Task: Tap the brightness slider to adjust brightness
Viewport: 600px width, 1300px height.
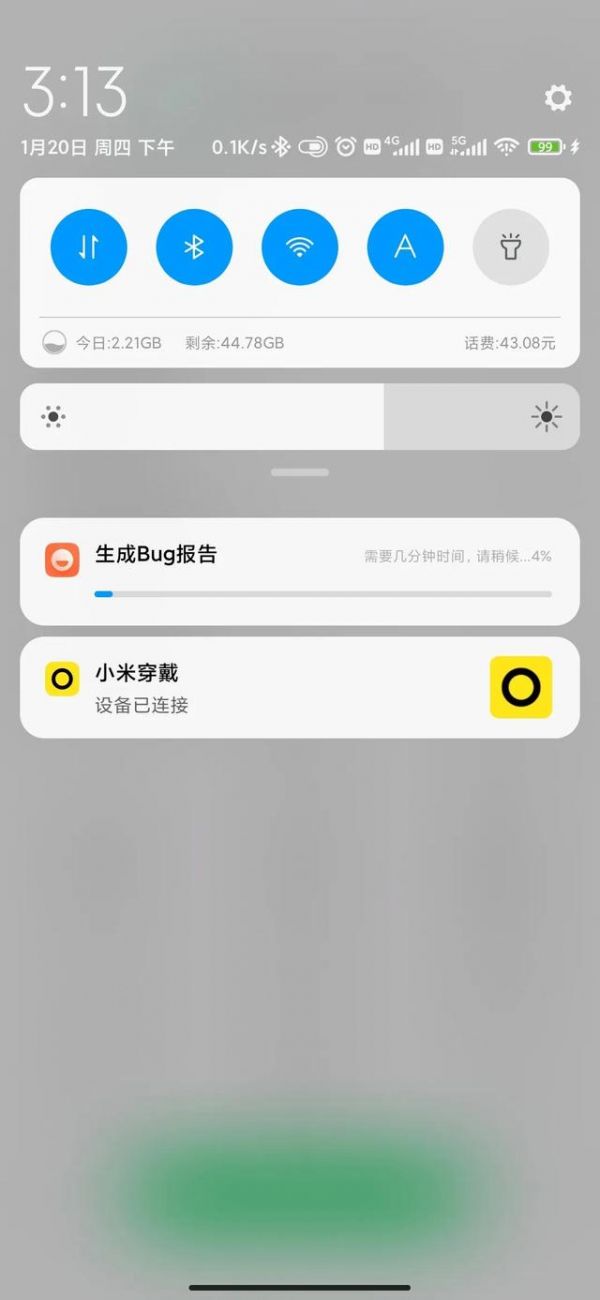Action: 300,417
